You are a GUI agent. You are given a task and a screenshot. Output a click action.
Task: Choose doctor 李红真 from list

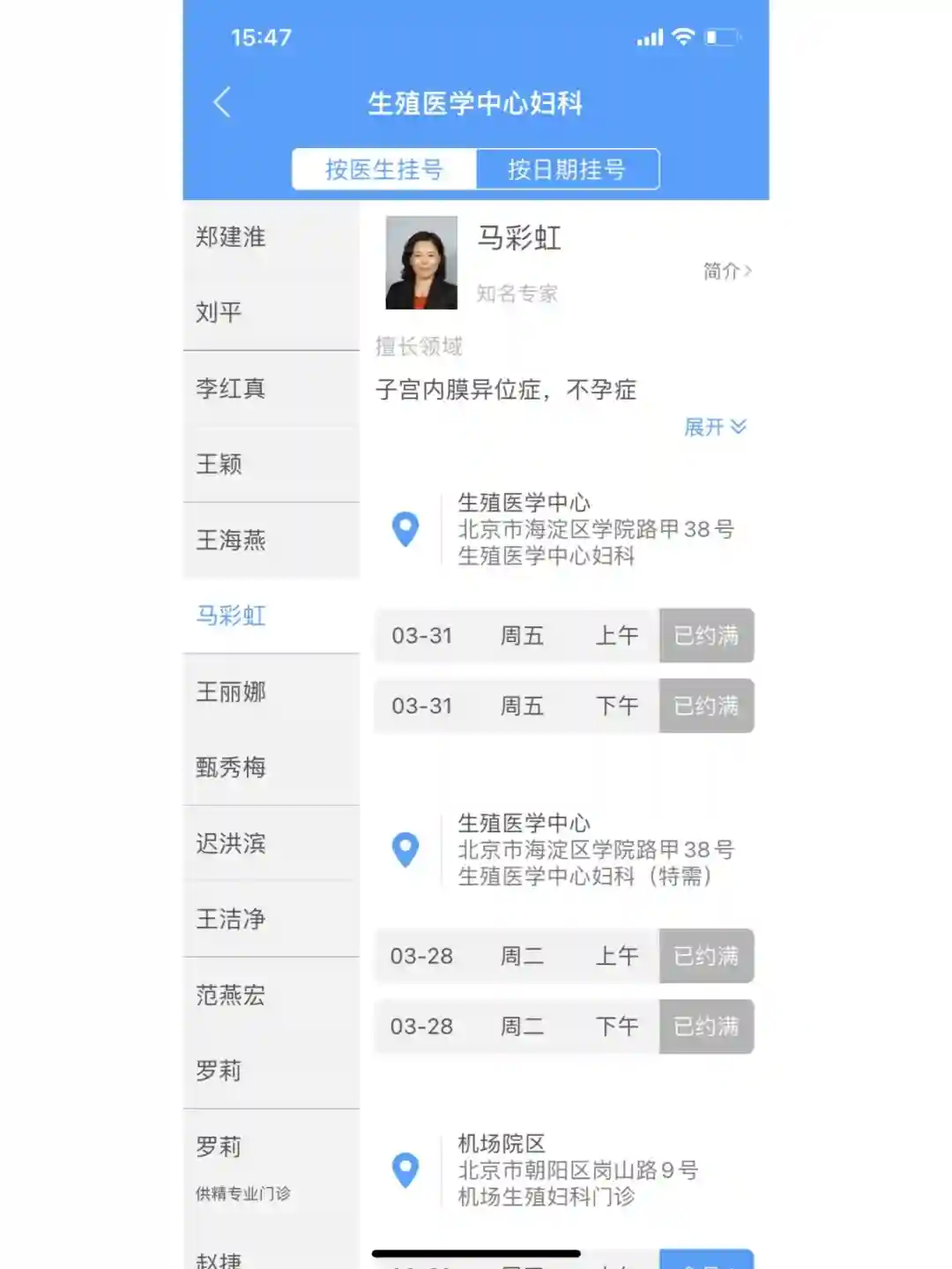(231, 388)
